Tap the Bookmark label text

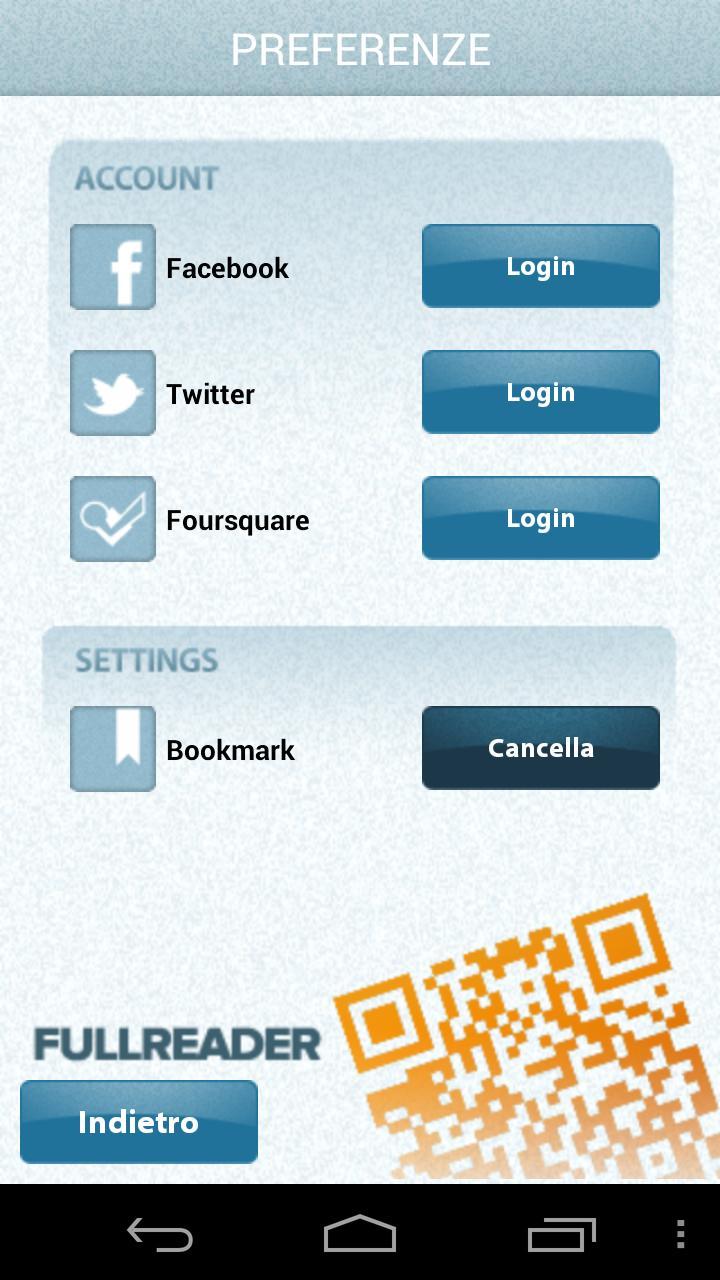coord(230,749)
